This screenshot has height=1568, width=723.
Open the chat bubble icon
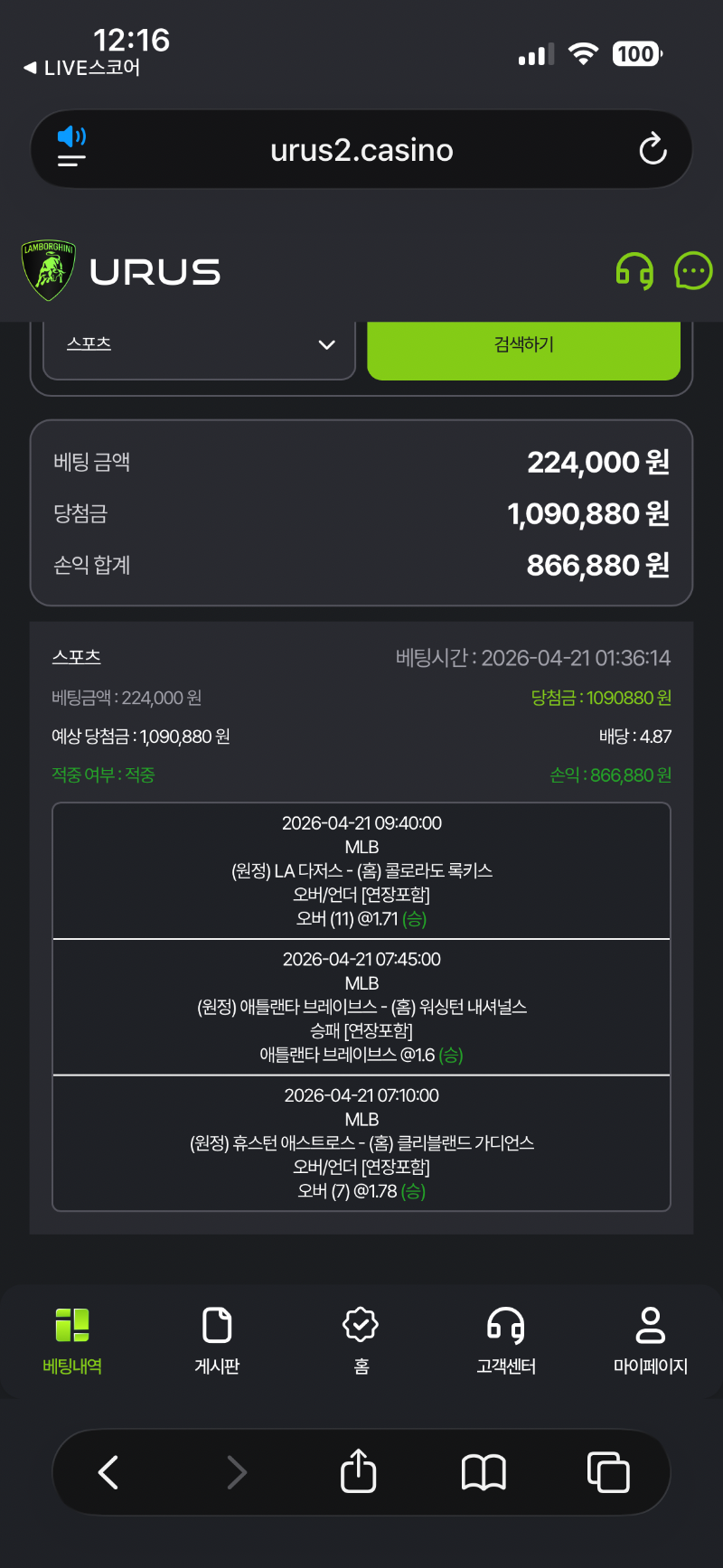pos(693,271)
